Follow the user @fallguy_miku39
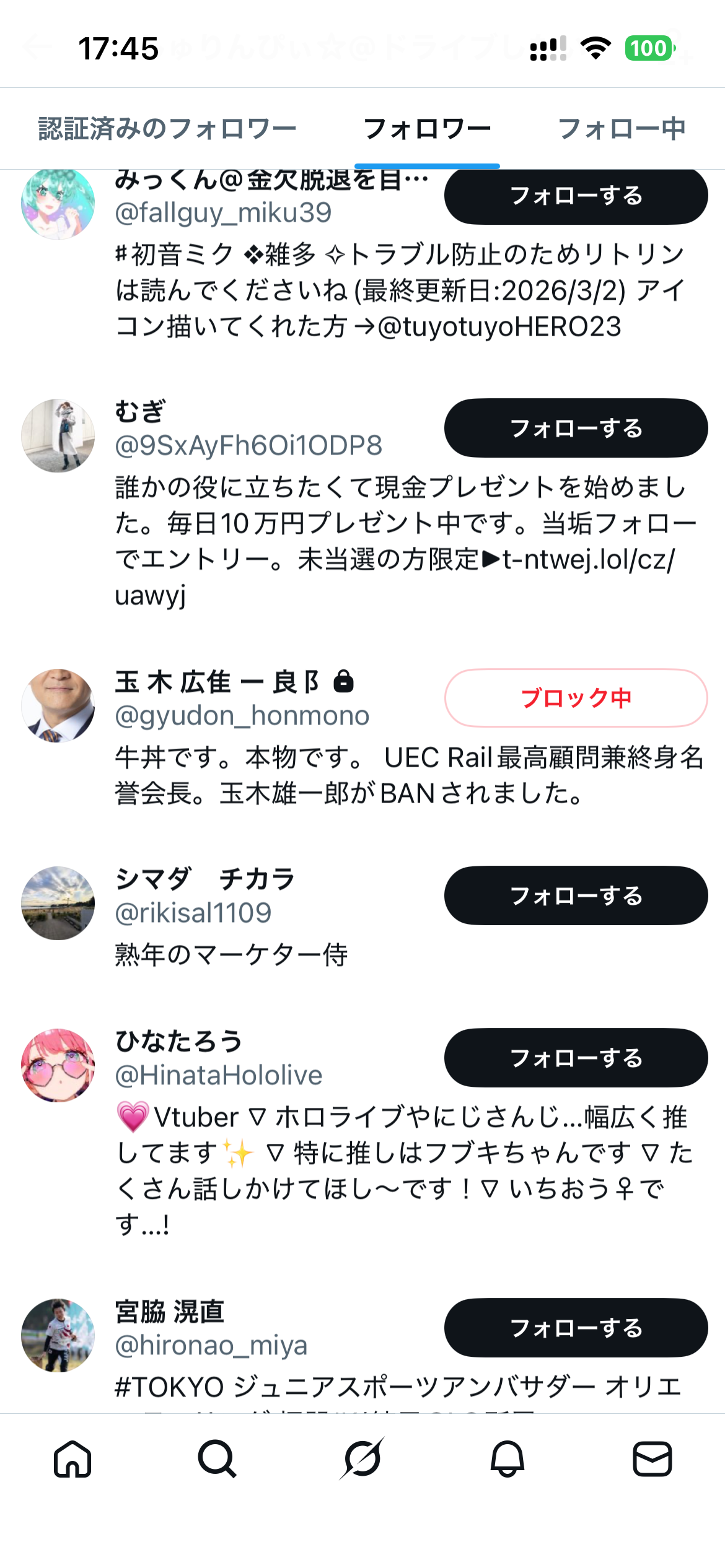The image size is (725, 1568). click(576, 196)
